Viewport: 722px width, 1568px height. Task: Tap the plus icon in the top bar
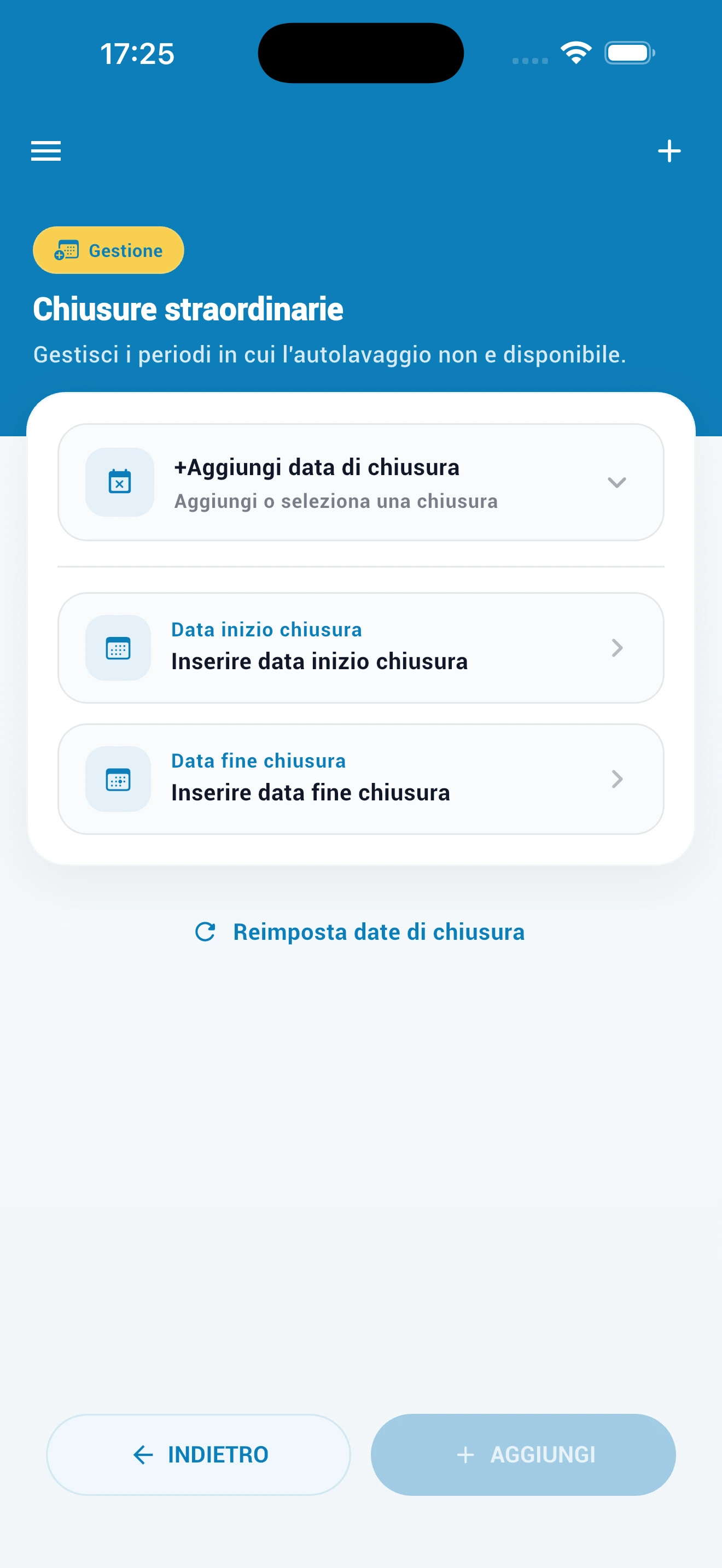point(669,151)
